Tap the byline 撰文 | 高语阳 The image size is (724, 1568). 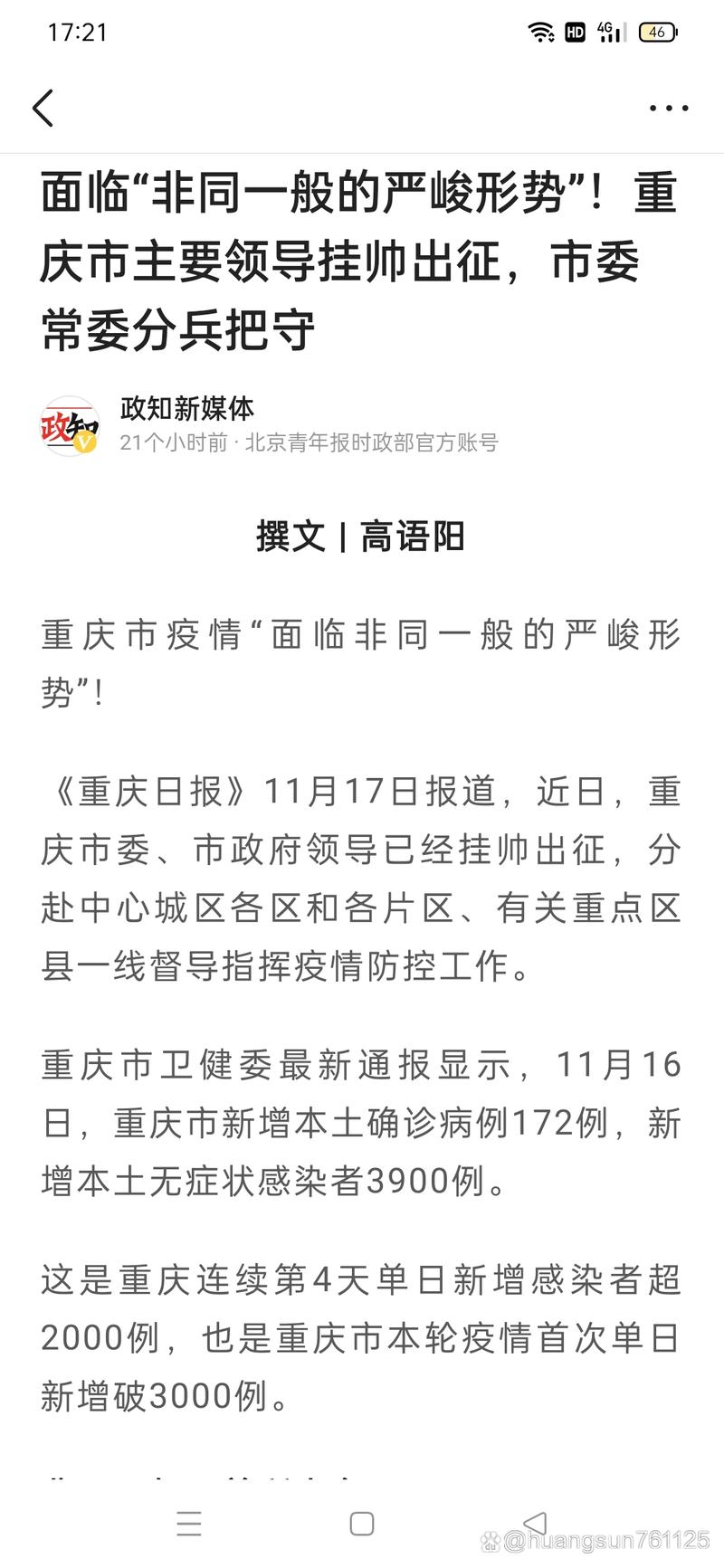tap(360, 537)
